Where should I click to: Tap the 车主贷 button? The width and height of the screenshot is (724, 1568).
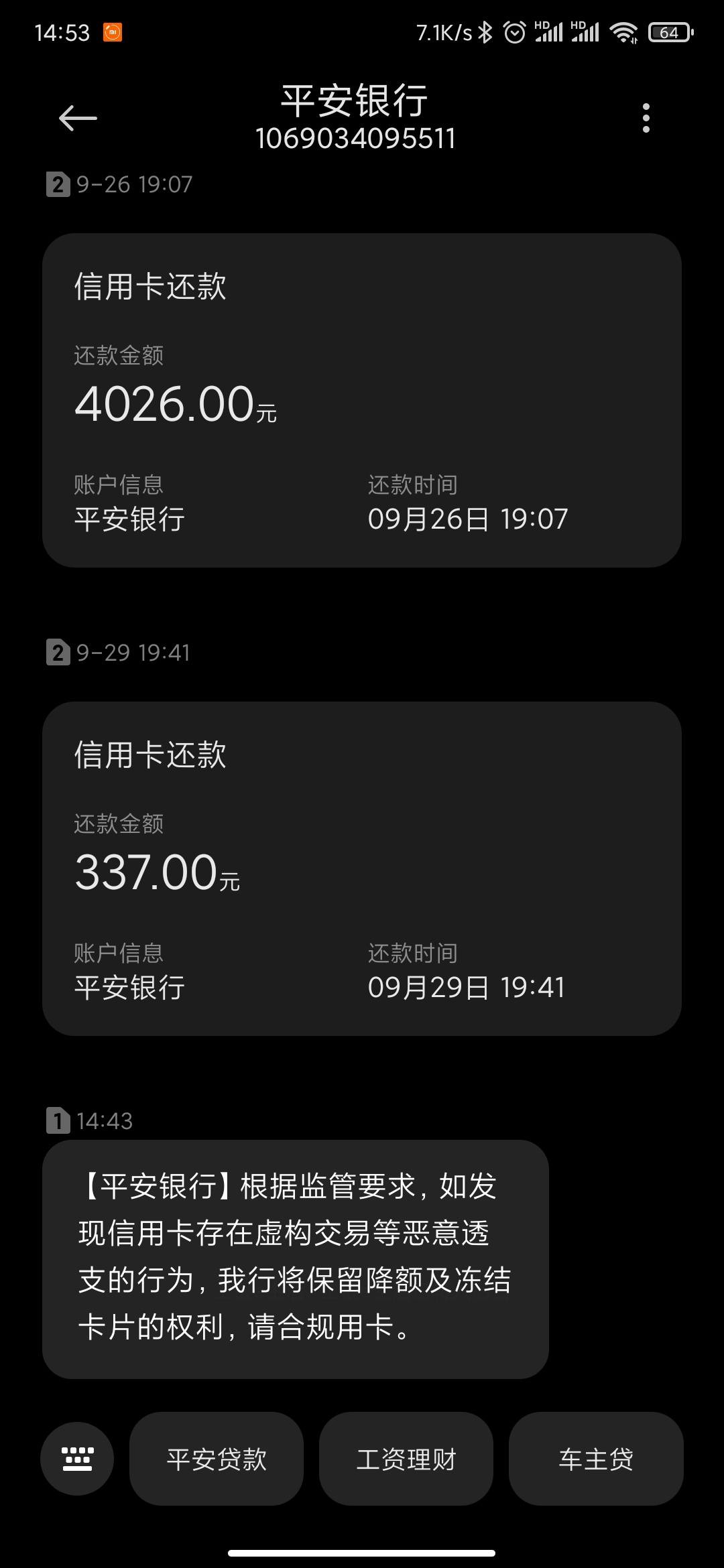pyautogui.click(x=596, y=1459)
